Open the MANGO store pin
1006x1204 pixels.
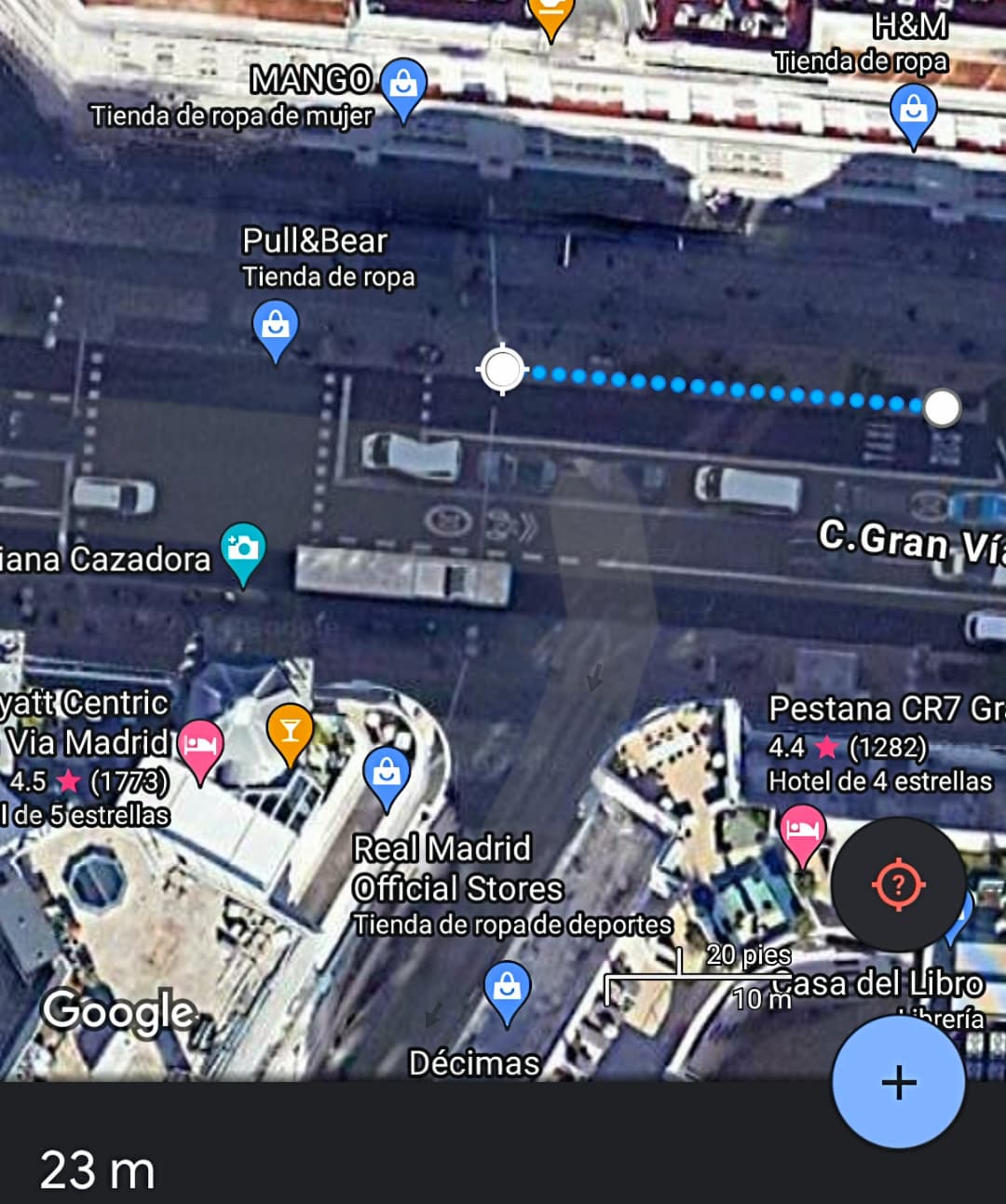click(x=403, y=86)
